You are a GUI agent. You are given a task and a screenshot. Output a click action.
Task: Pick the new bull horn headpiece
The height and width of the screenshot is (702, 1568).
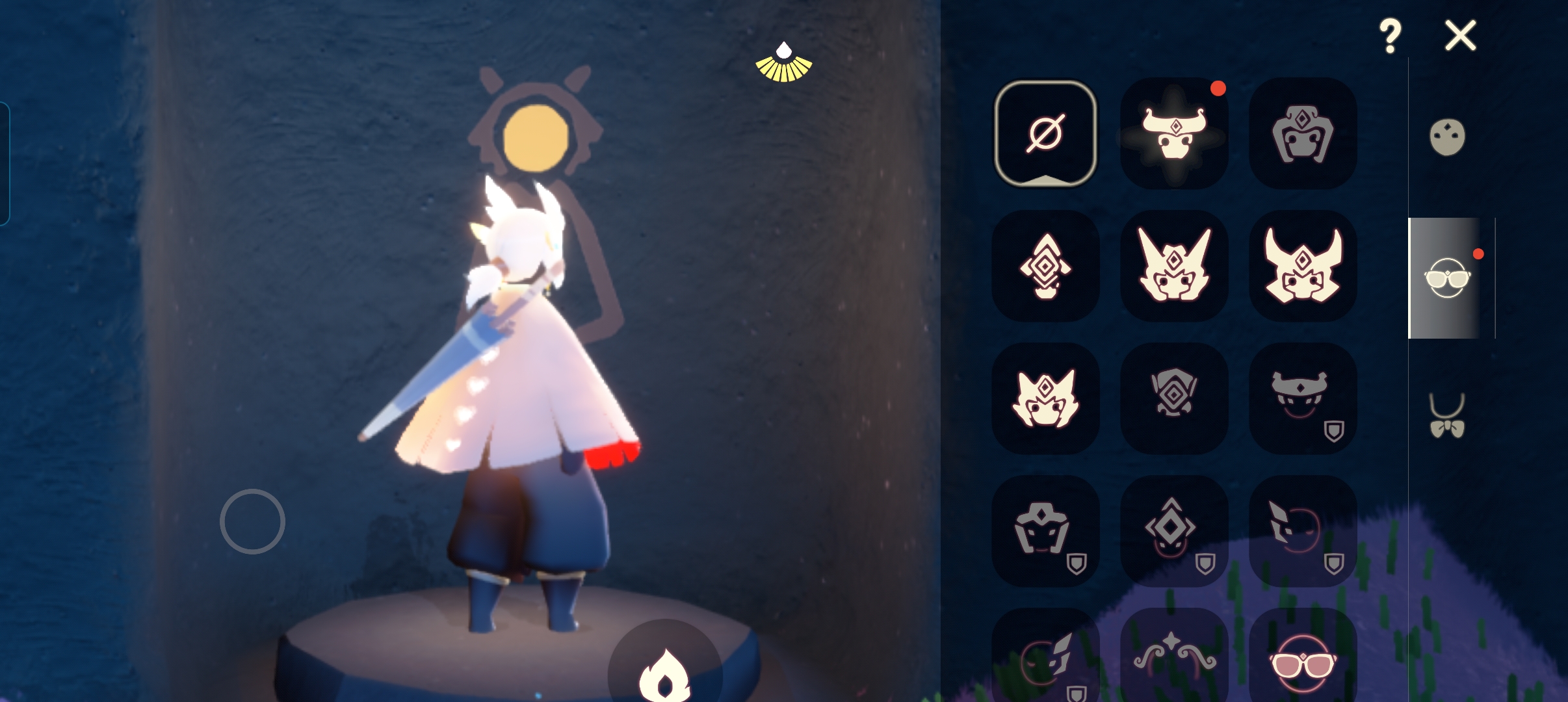pyautogui.click(x=1174, y=134)
